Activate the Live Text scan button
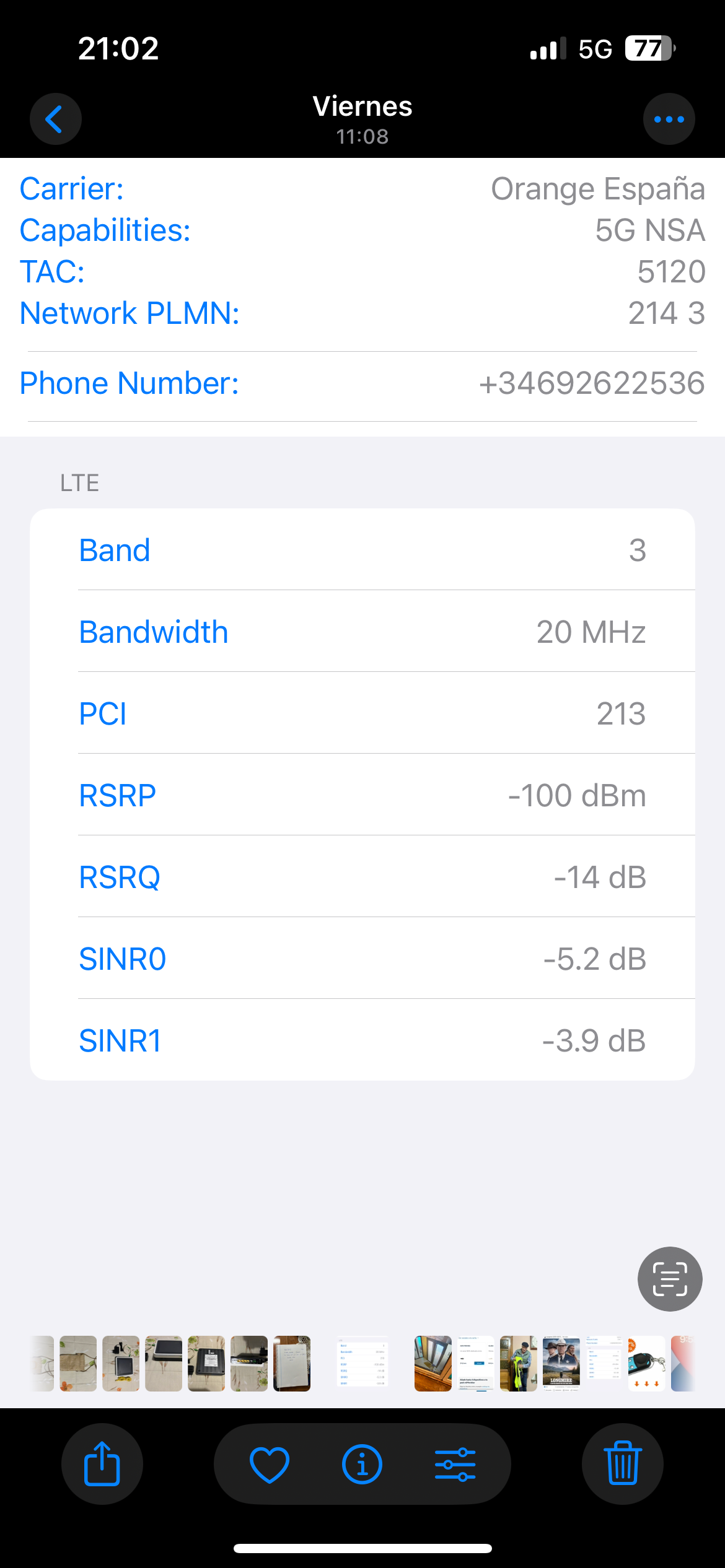 [670, 1279]
